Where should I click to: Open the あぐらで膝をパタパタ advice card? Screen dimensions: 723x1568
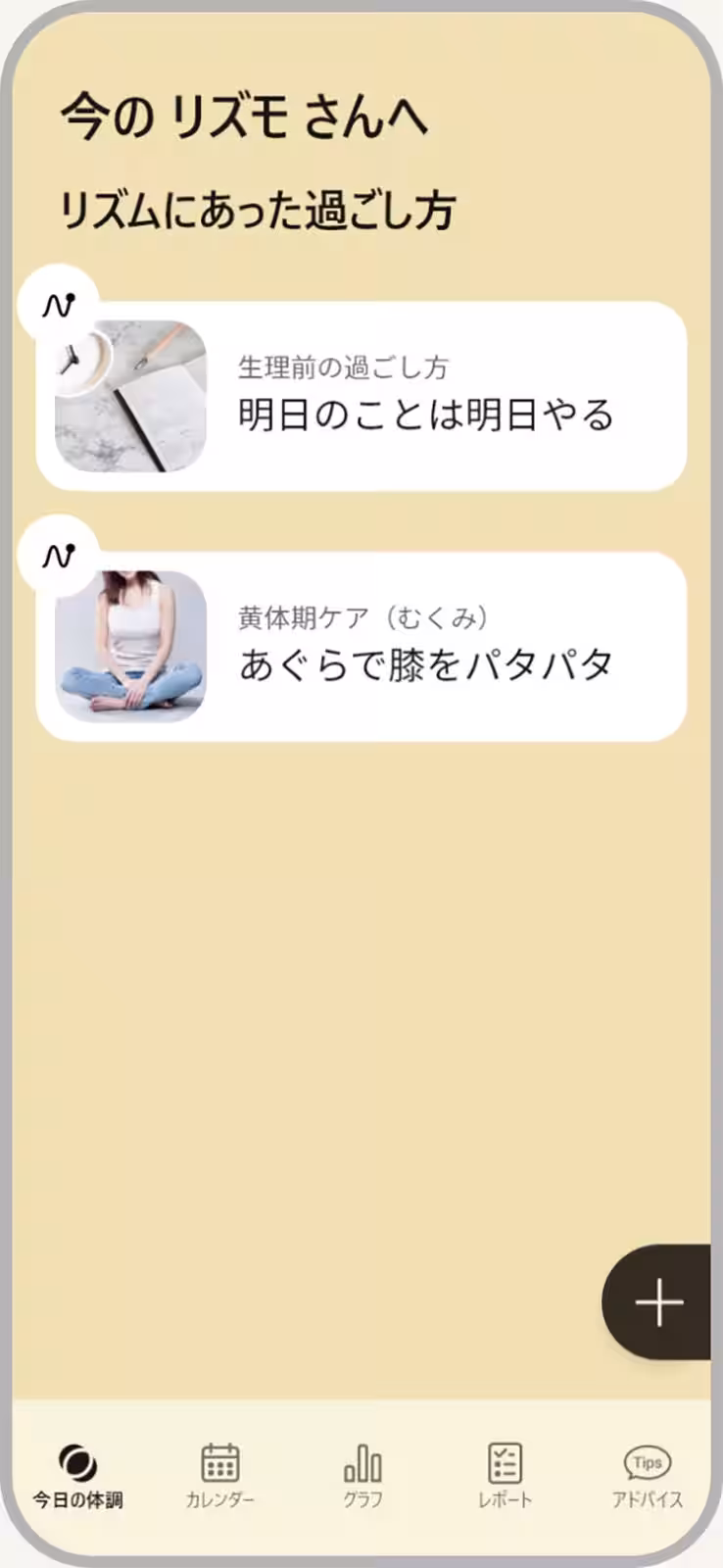(x=426, y=663)
